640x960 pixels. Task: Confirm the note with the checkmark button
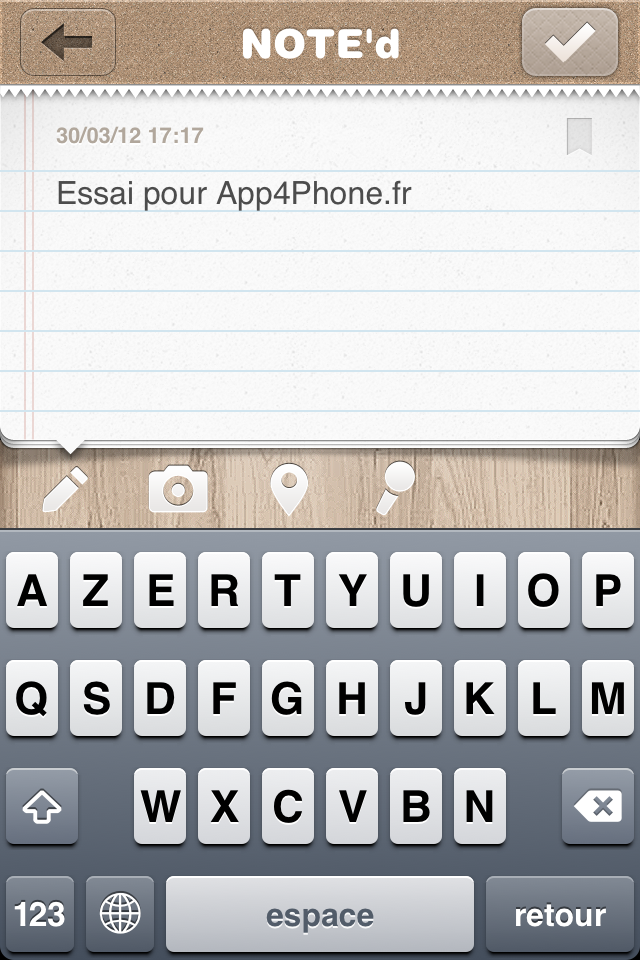coord(570,42)
